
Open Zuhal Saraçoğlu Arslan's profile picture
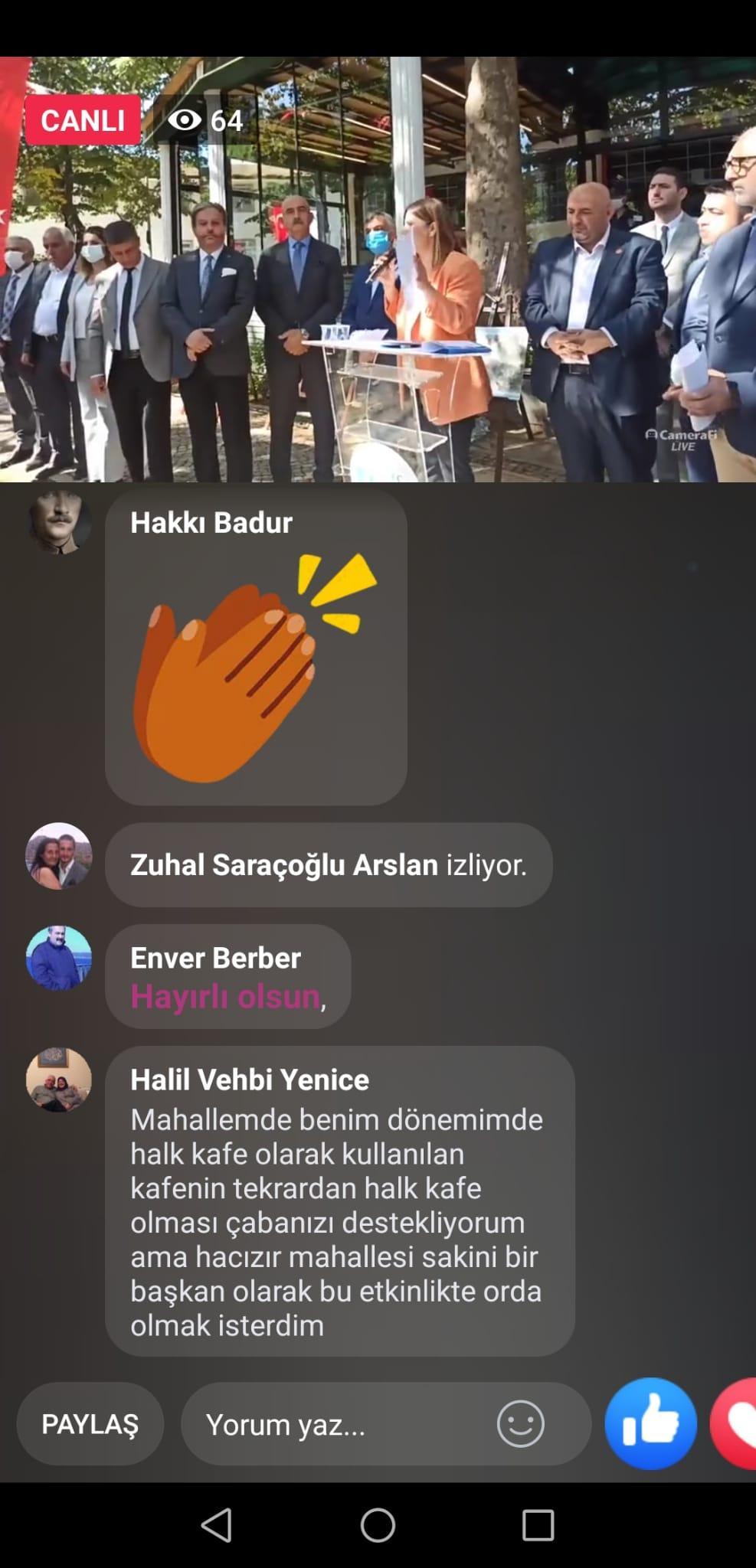[x=59, y=856]
